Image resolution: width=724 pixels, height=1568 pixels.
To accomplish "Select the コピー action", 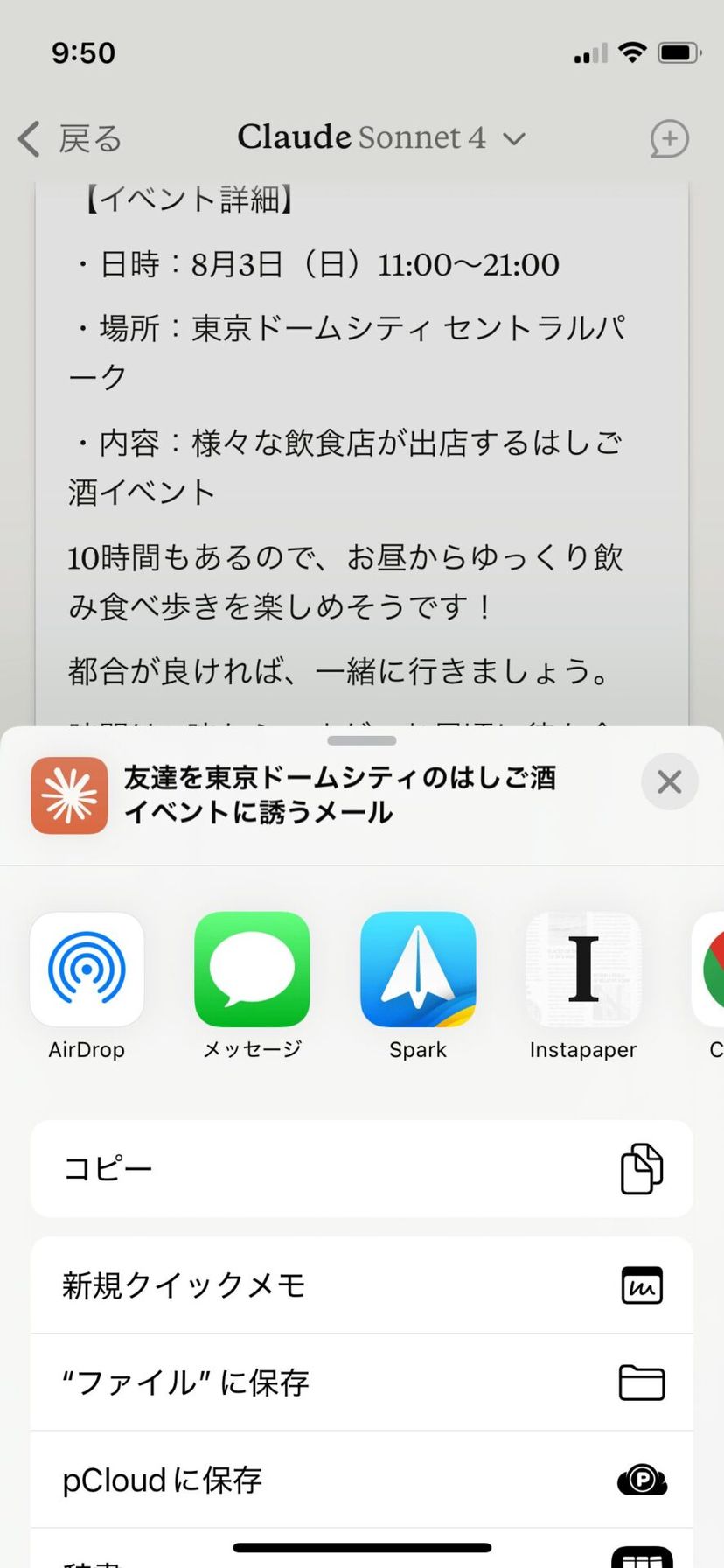I will [x=361, y=1169].
